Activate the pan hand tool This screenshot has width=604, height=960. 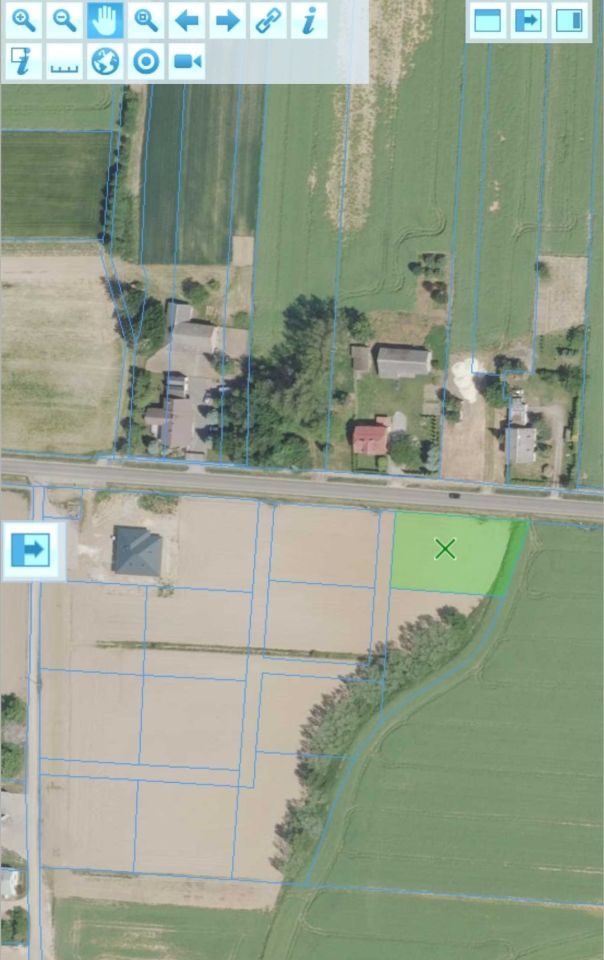[x=105, y=19]
